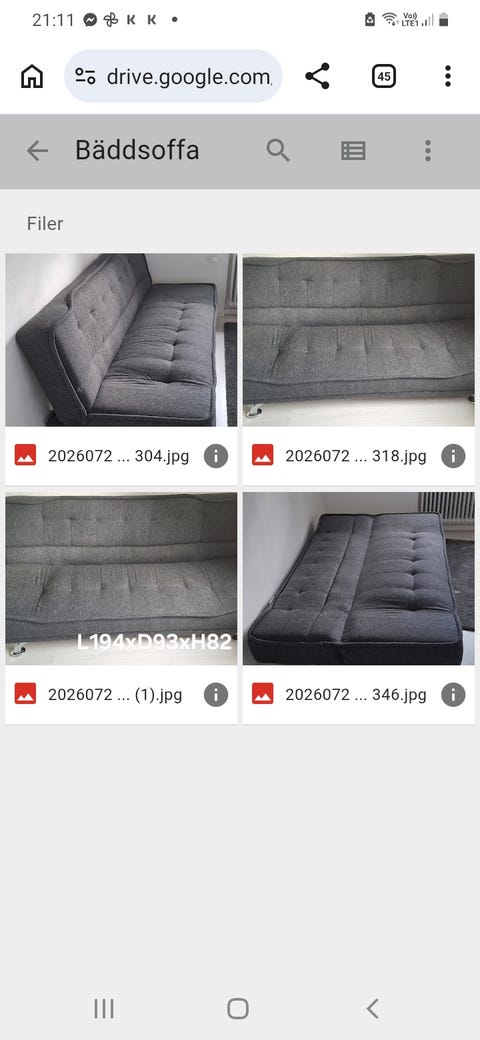Open the image ending in (1).jpg

coord(121,578)
